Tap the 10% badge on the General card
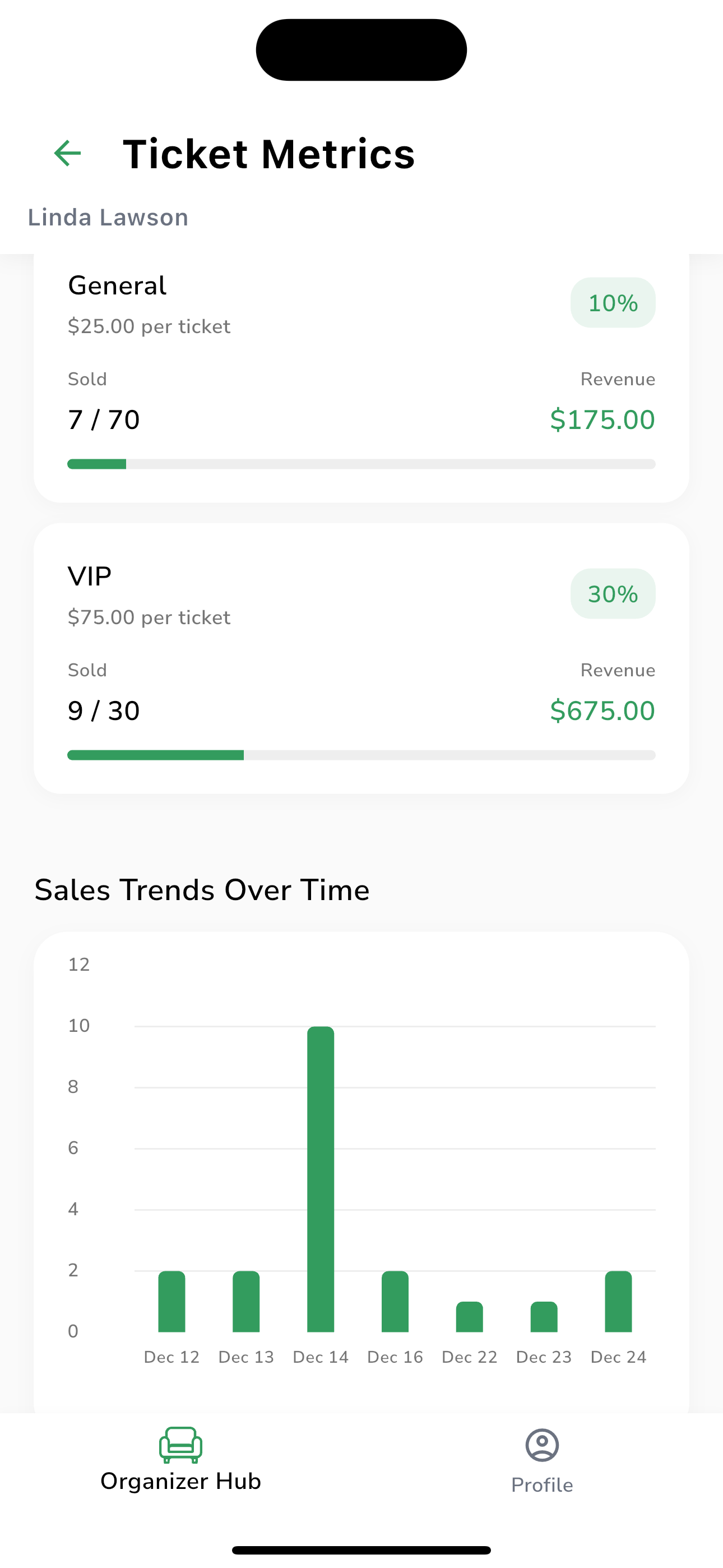The image size is (723, 1568). pyautogui.click(x=612, y=302)
